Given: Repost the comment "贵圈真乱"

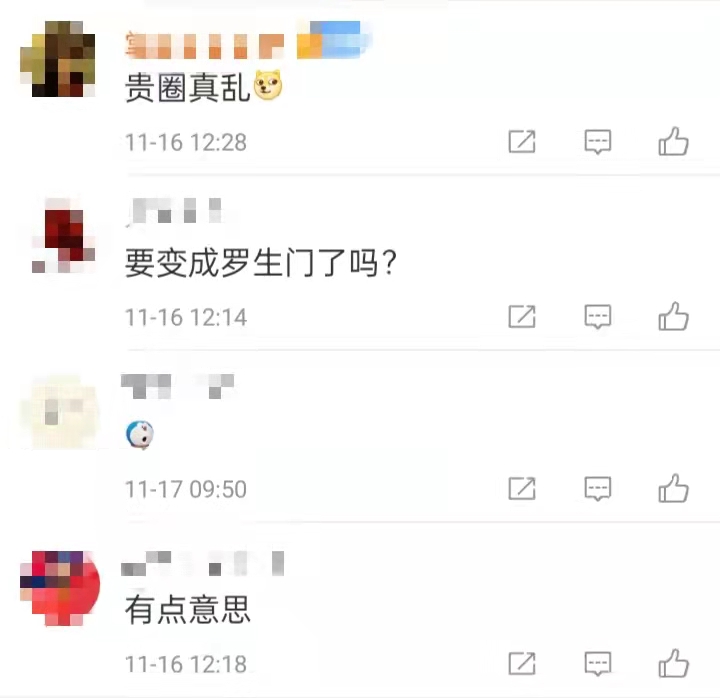Looking at the screenshot, I should tap(522, 143).
